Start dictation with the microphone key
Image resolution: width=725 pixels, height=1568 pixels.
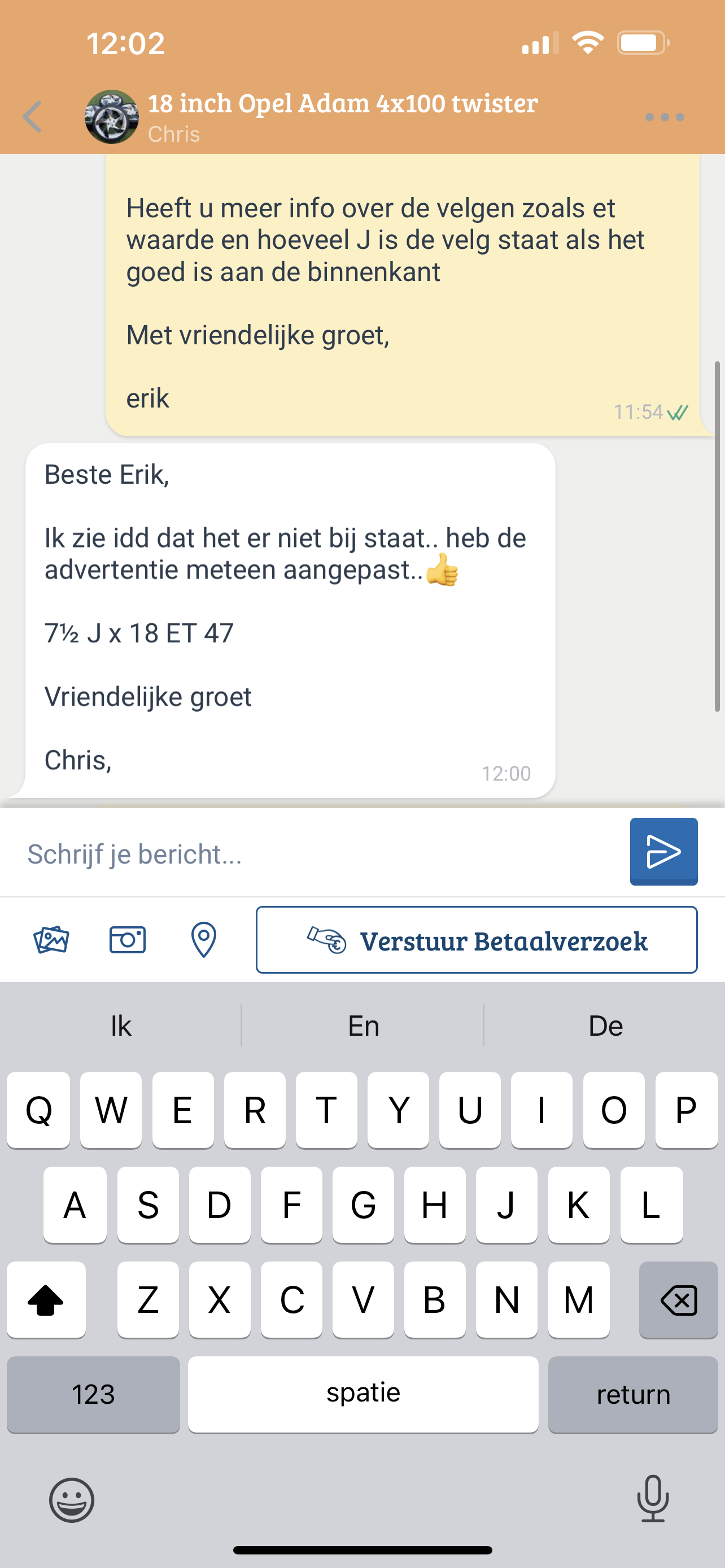coord(653,1499)
